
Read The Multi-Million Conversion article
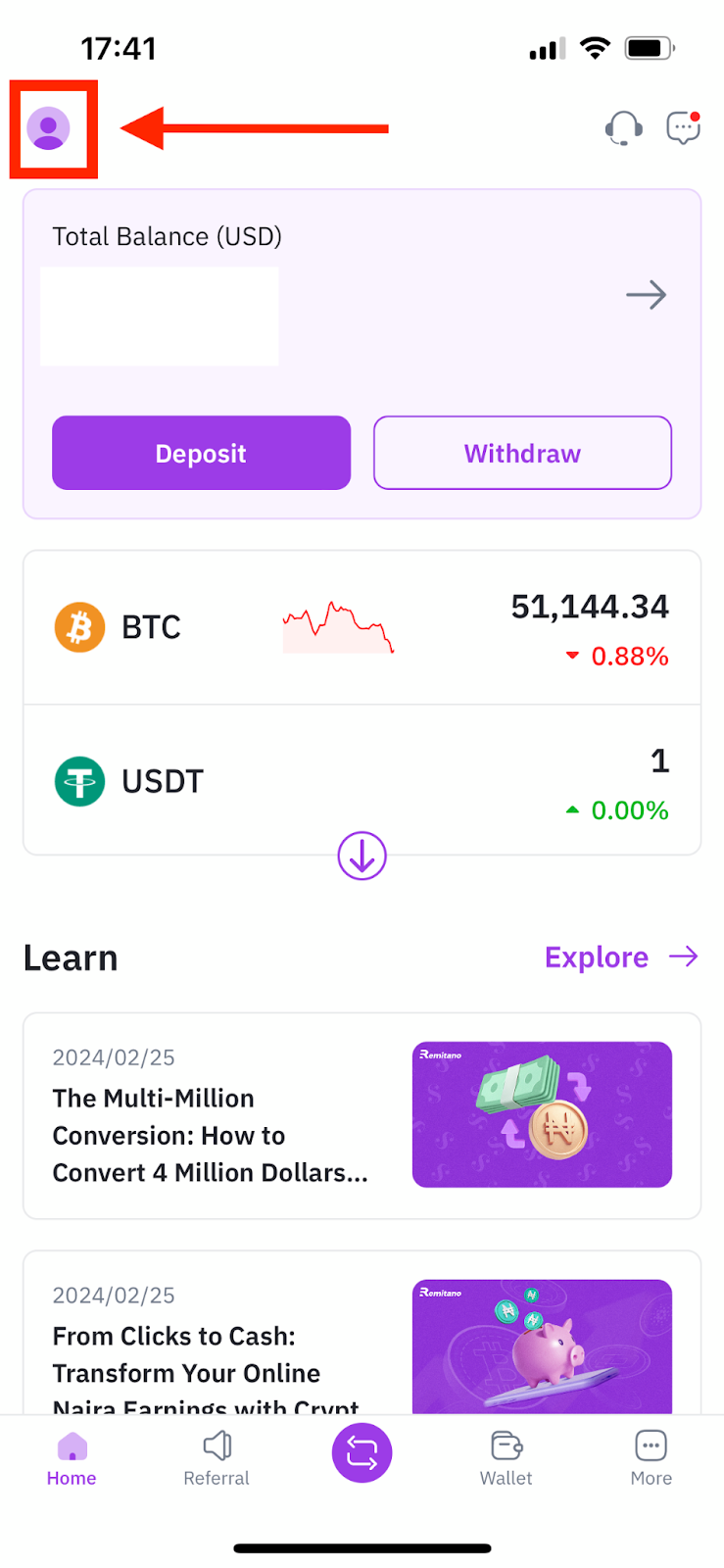pos(362,1115)
